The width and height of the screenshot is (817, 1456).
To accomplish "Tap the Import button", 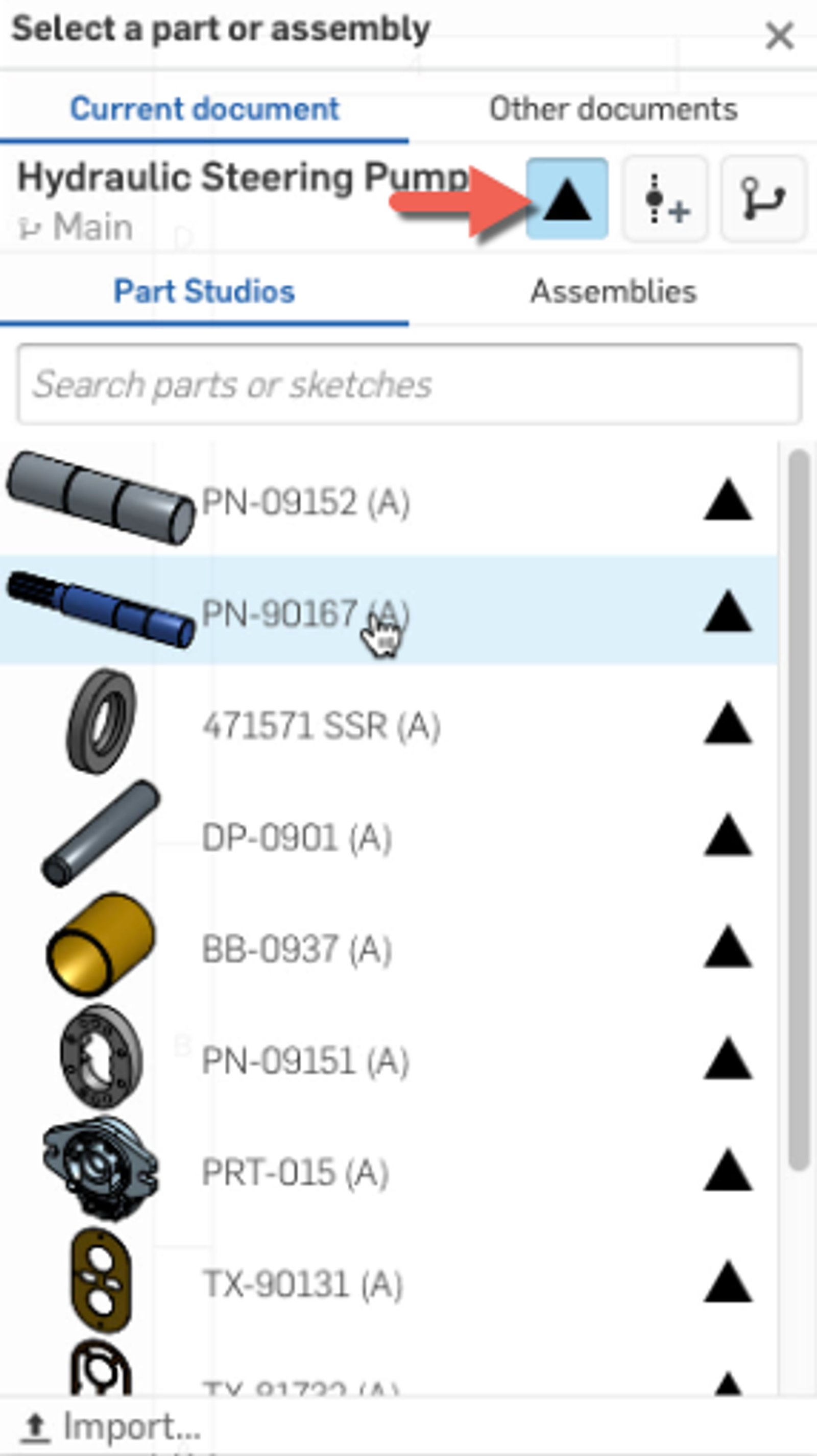I will coord(111,1426).
